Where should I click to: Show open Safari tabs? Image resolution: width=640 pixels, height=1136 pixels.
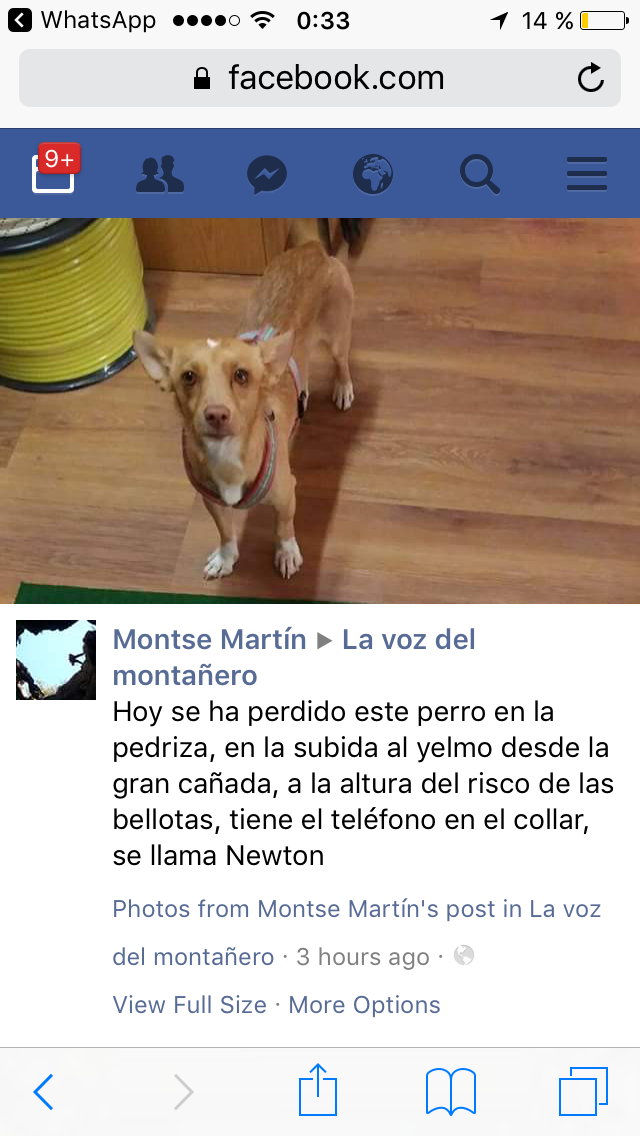click(x=583, y=1091)
